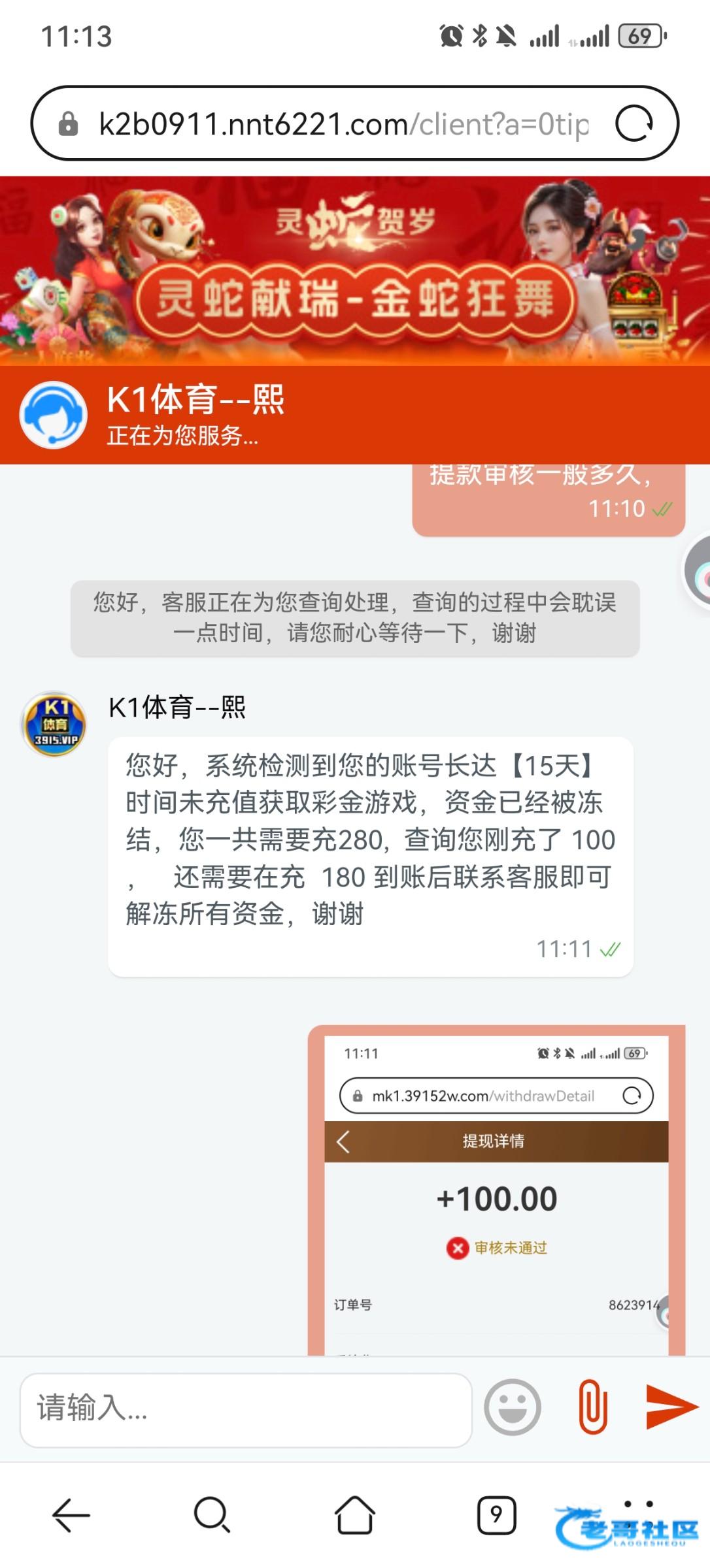
Task: Attach a file with the paperclip icon
Action: coord(593,1407)
